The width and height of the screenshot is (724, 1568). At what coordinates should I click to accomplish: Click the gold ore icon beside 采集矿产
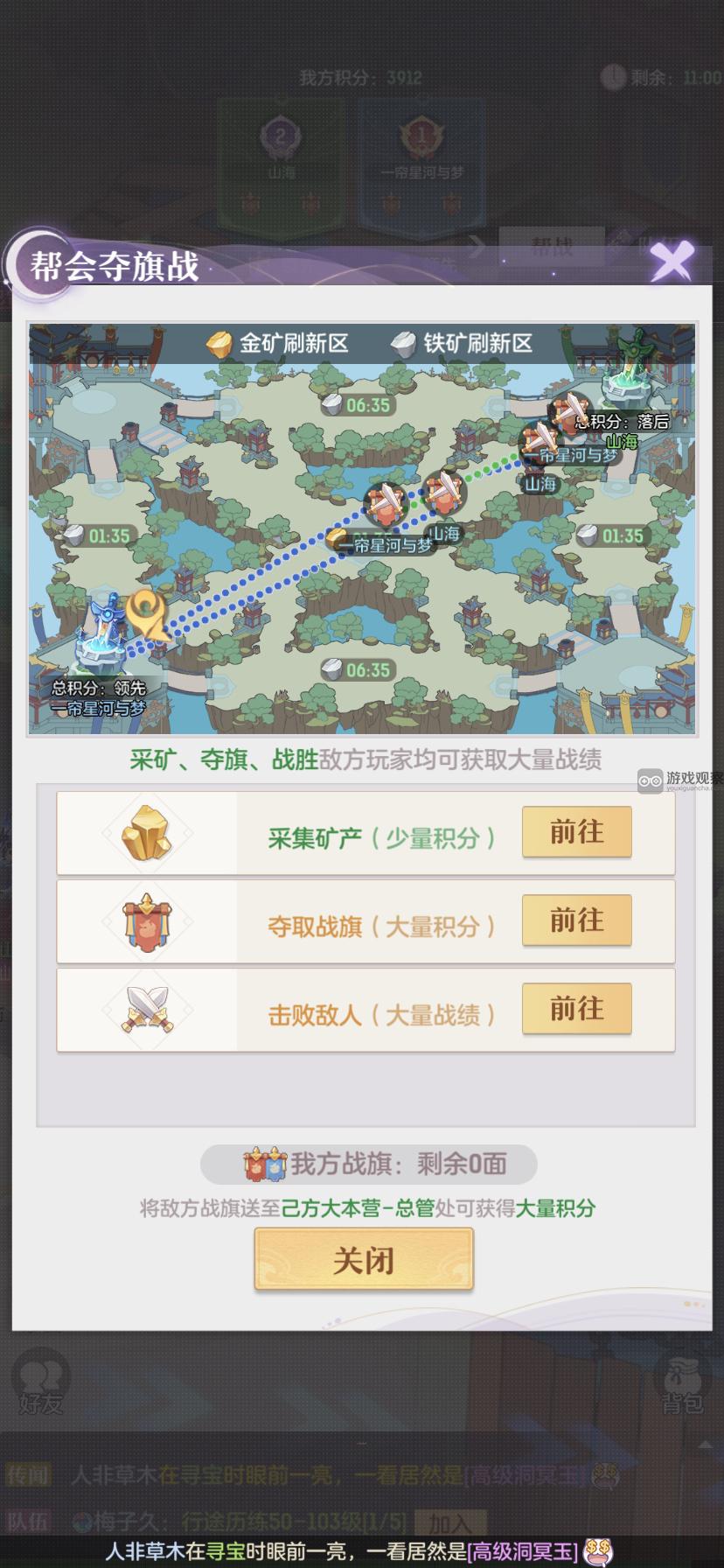(145, 832)
